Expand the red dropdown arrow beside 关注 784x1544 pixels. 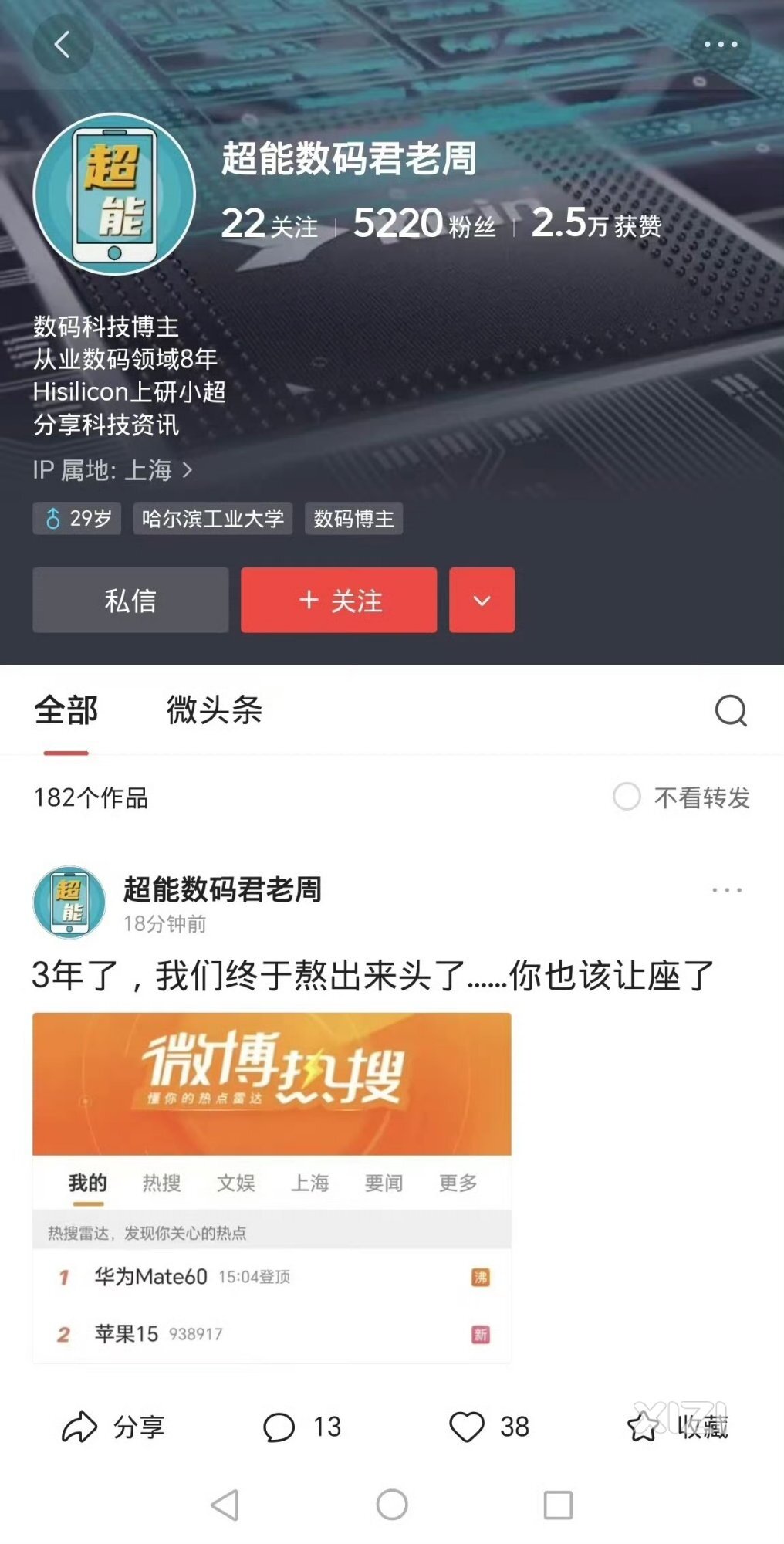(x=482, y=601)
